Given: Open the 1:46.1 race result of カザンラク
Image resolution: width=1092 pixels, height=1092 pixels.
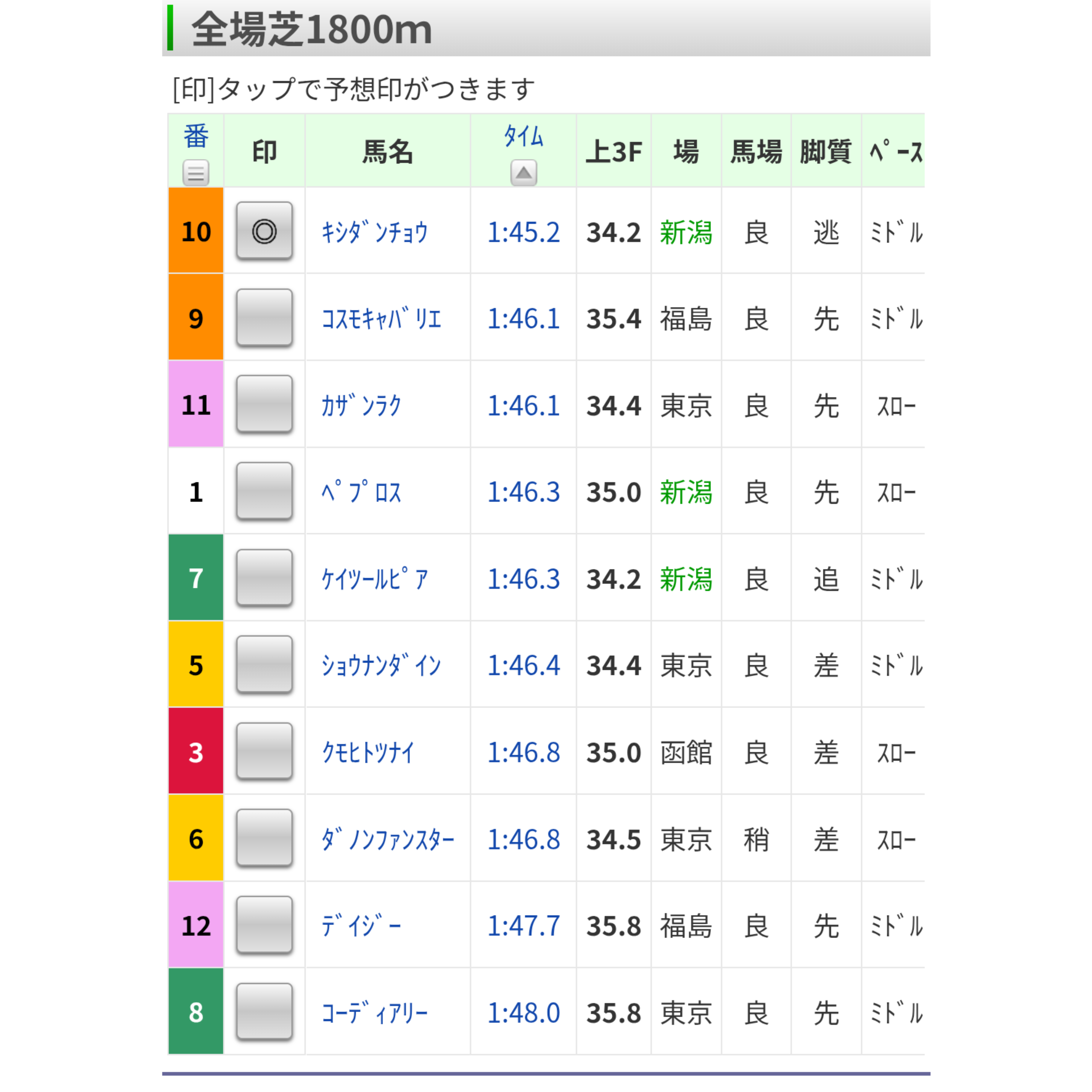Looking at the screenshot, I should coord(523,405).
